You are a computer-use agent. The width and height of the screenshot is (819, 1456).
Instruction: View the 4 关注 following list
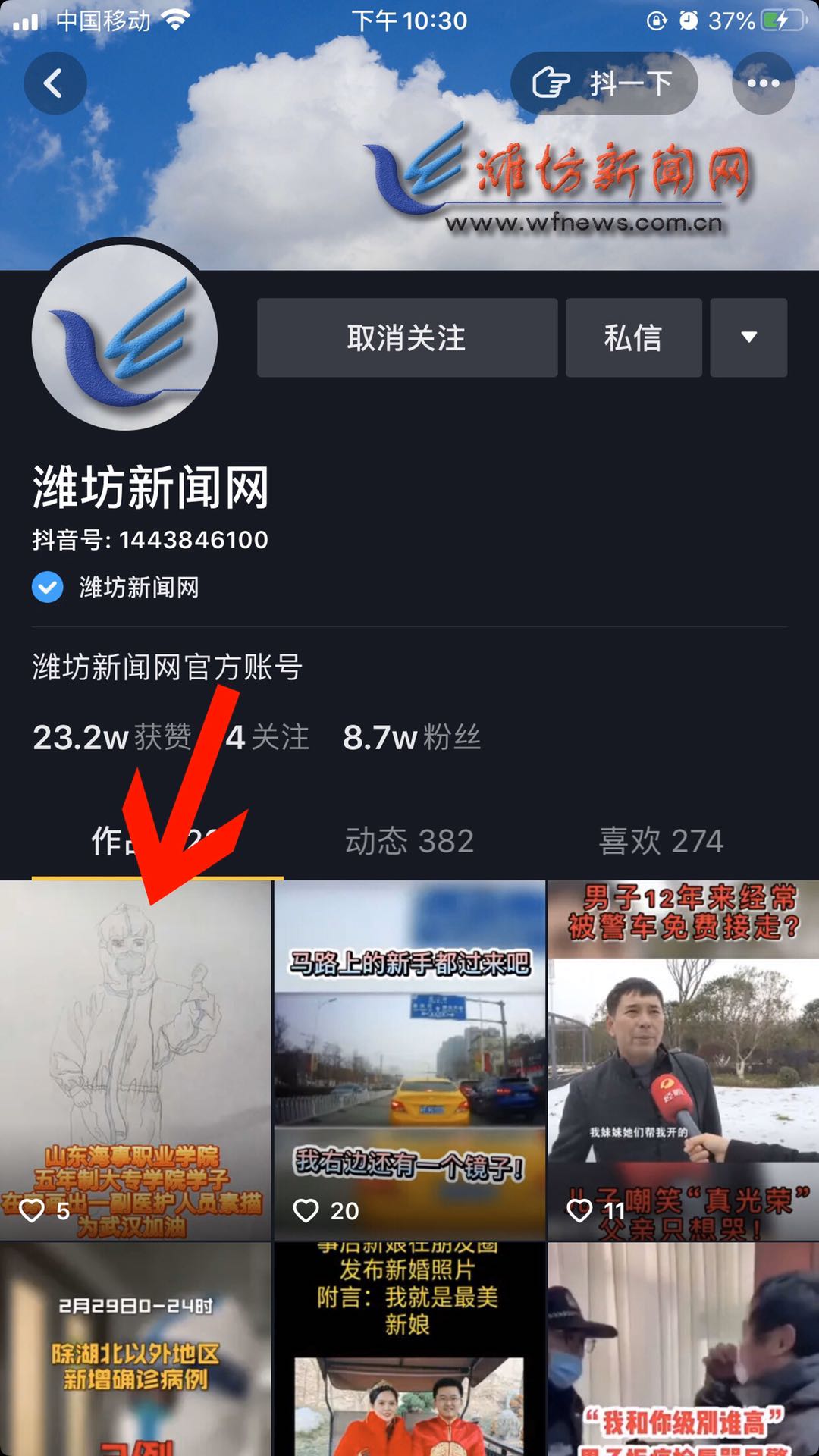(x=268, y=737)
